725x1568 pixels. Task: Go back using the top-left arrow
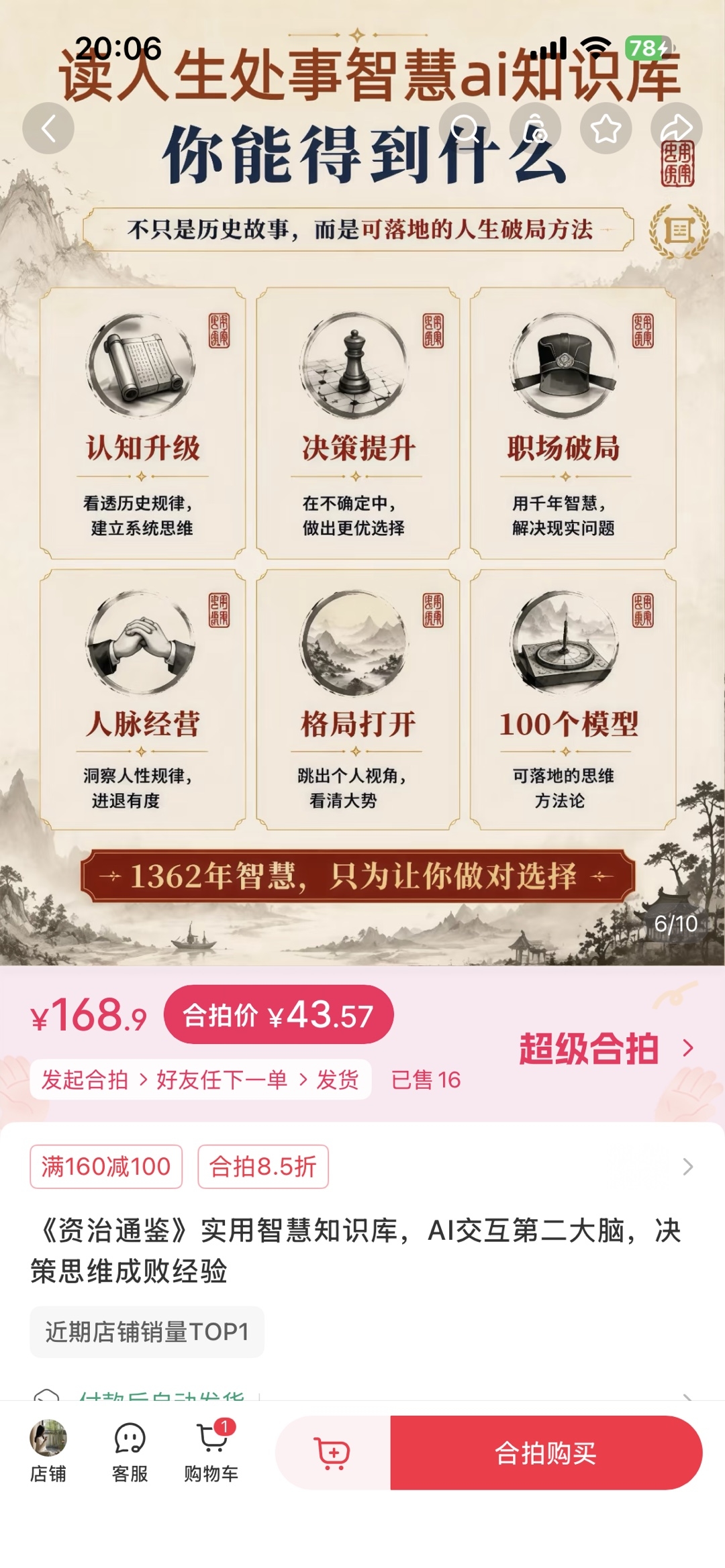coord(48,128)
